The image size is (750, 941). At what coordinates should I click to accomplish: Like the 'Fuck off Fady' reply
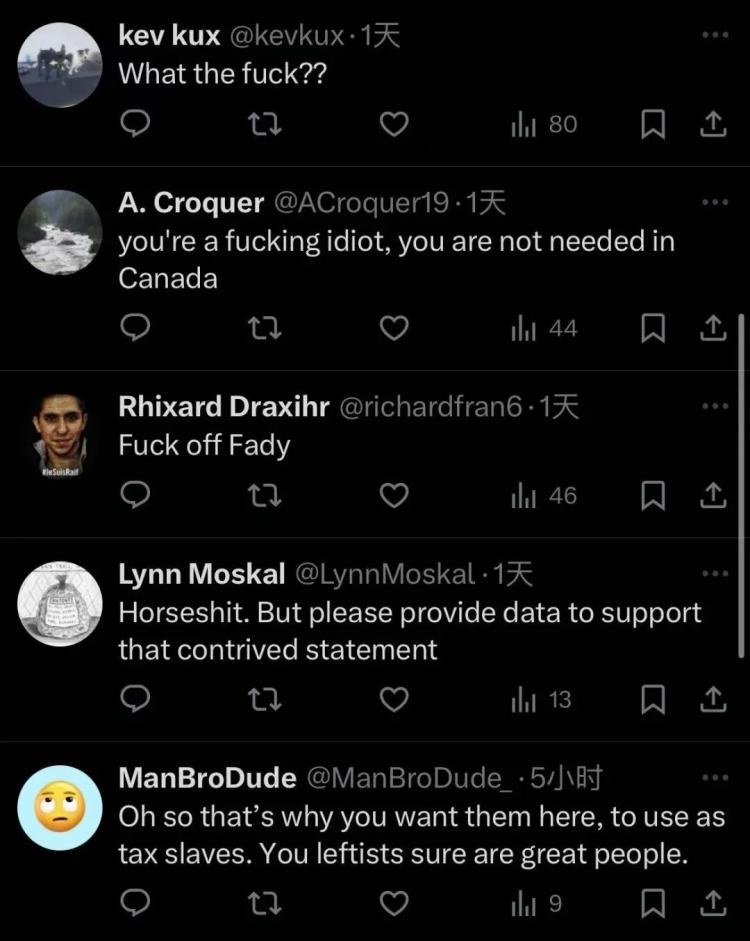[395, 495]
